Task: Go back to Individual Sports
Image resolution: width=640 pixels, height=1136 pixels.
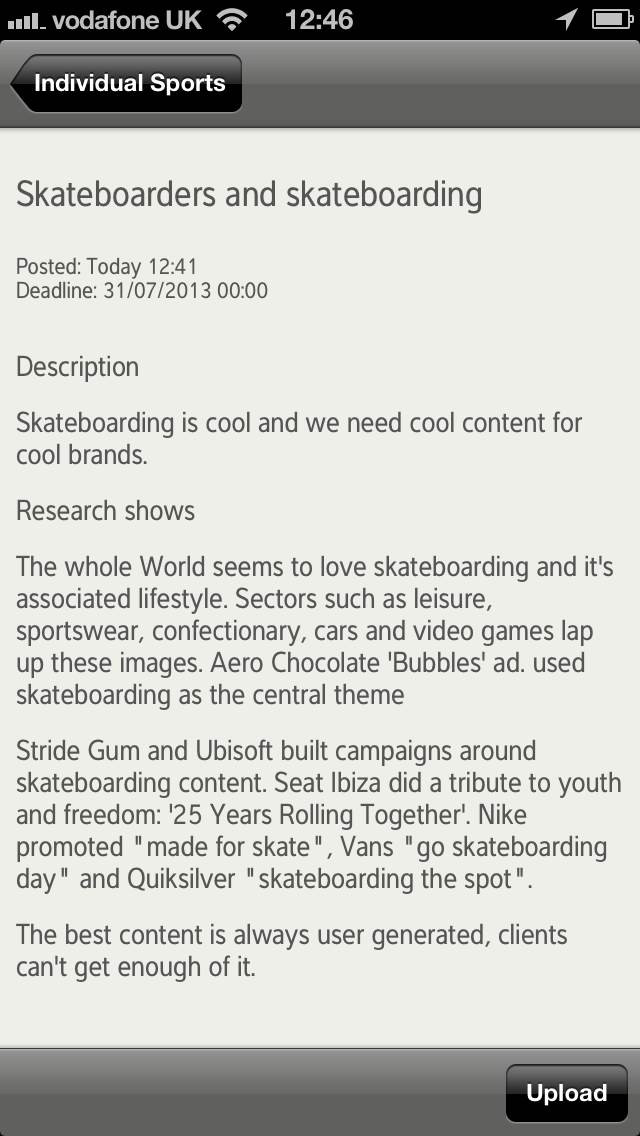Action: click(127, 84)
